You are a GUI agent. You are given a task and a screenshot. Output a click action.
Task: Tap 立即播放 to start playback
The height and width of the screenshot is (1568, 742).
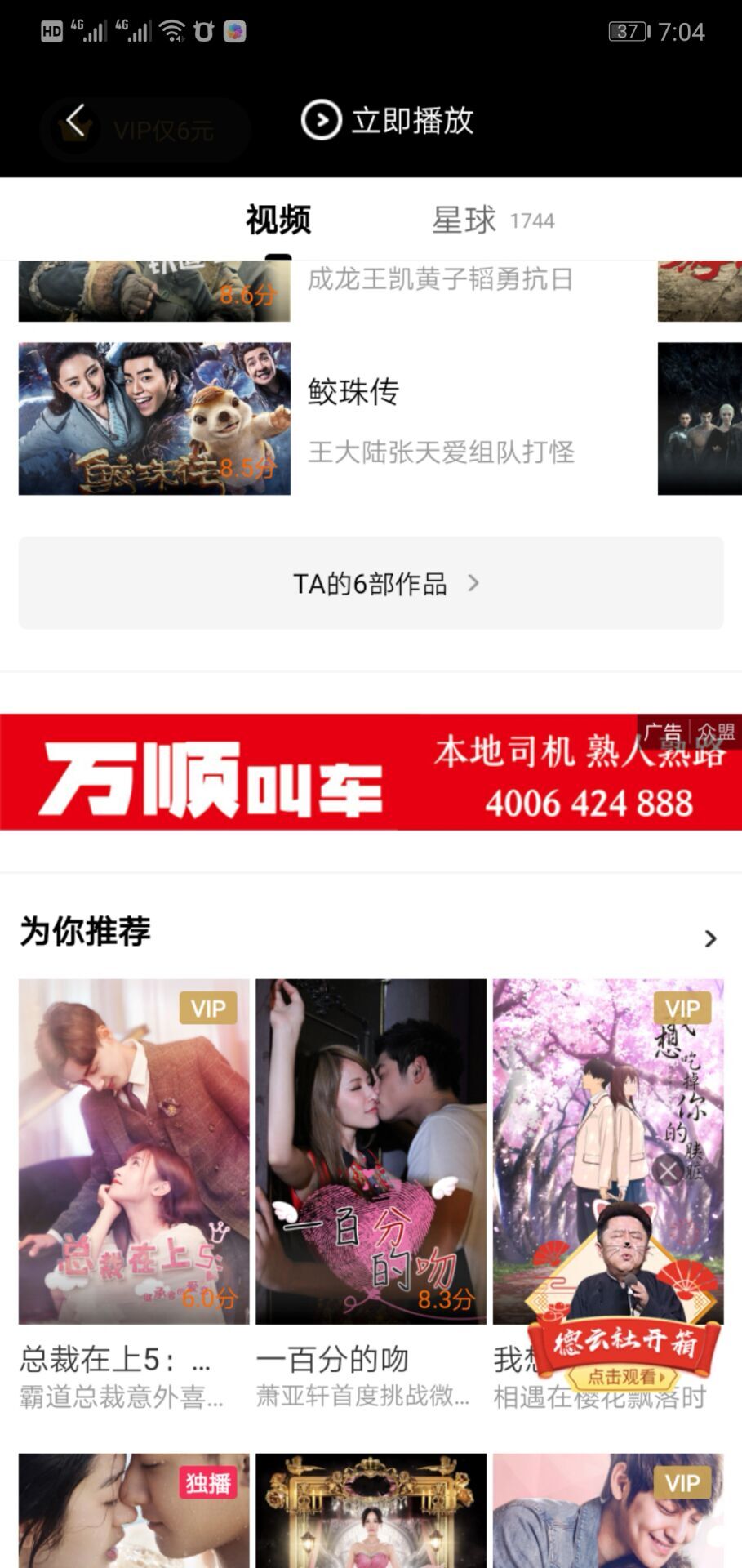(x=388, y=121)
